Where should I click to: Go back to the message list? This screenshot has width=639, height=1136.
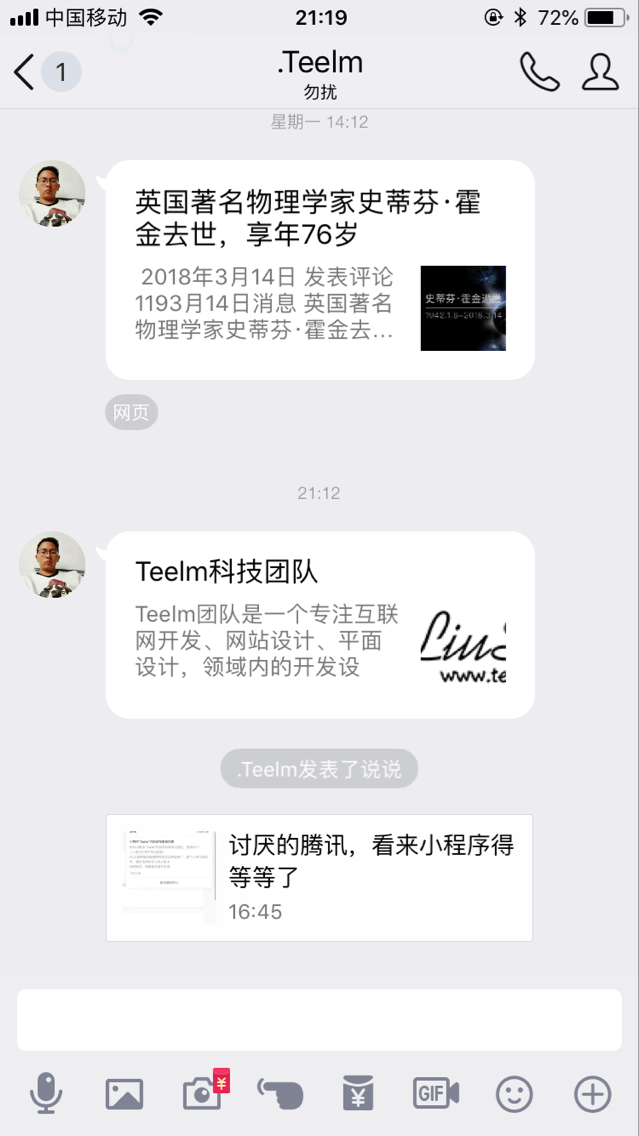(27, 72)
